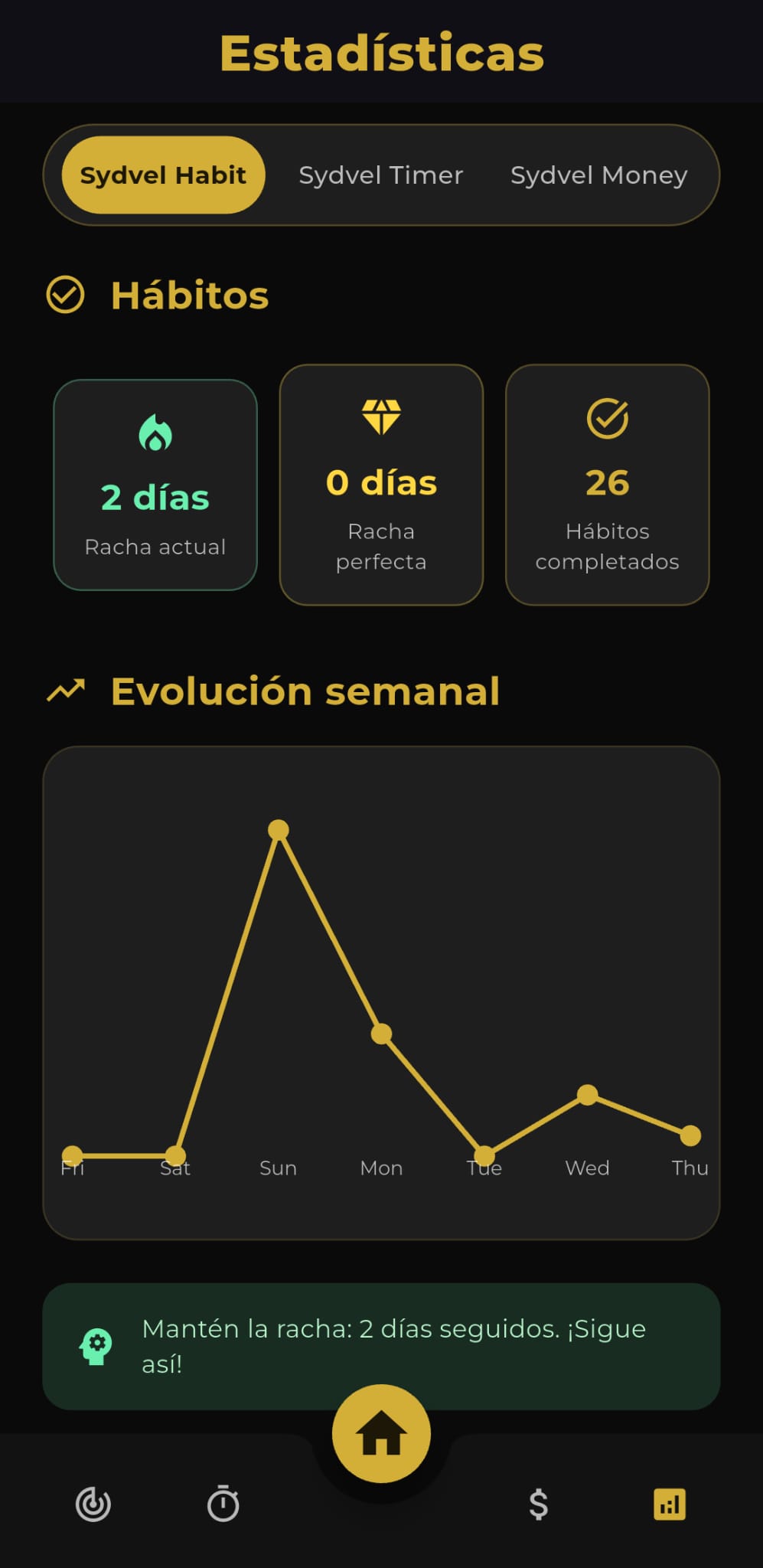Switch to the Sydvel Timer tab
This screenshot has height=1568, width=763.
(380, 175)
